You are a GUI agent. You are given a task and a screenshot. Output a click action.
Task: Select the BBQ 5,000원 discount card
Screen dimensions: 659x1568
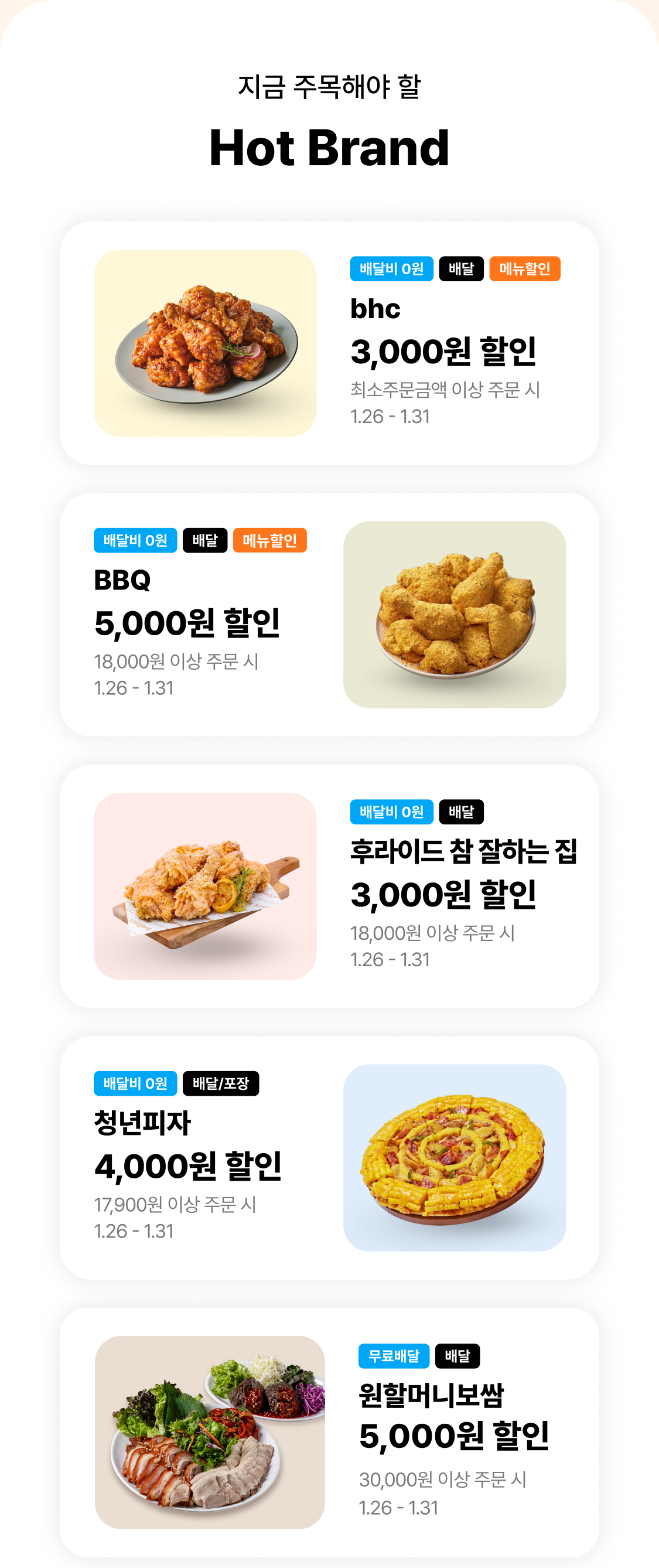pos(329,615)
